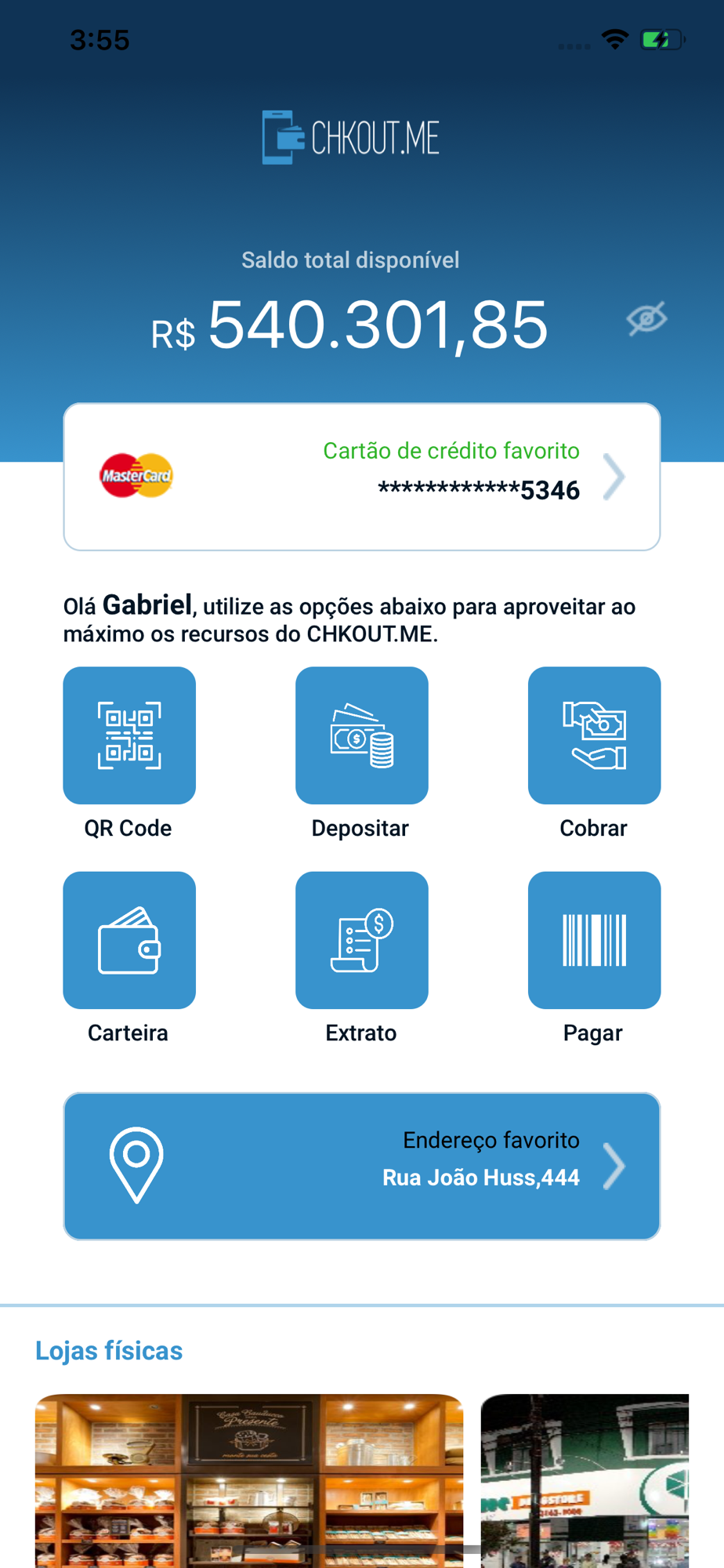Select the Depositar option
The height and width of the screenshot is (1568, 724).
tap(361, 735)
